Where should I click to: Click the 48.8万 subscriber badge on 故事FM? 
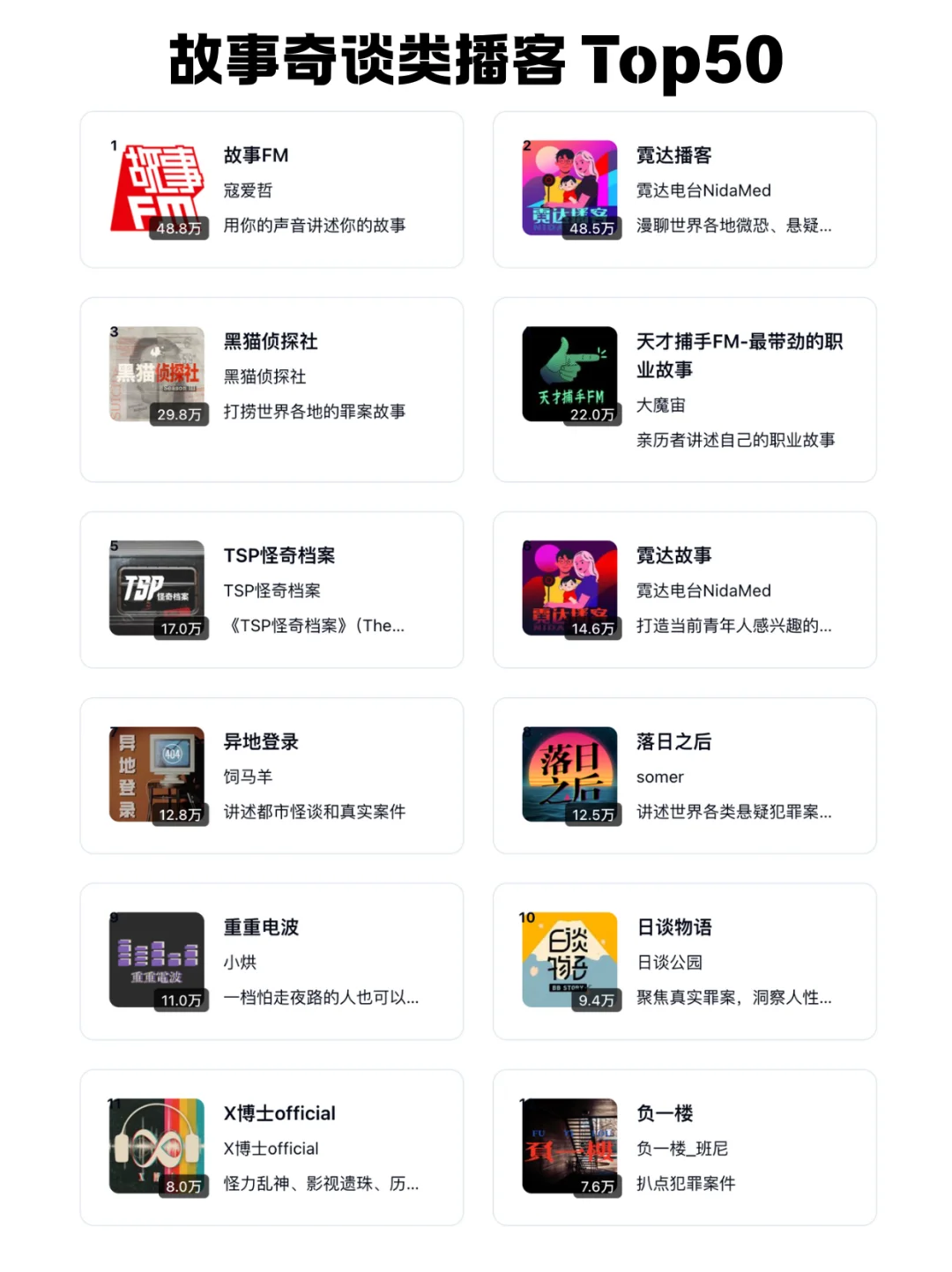point(179,227)
